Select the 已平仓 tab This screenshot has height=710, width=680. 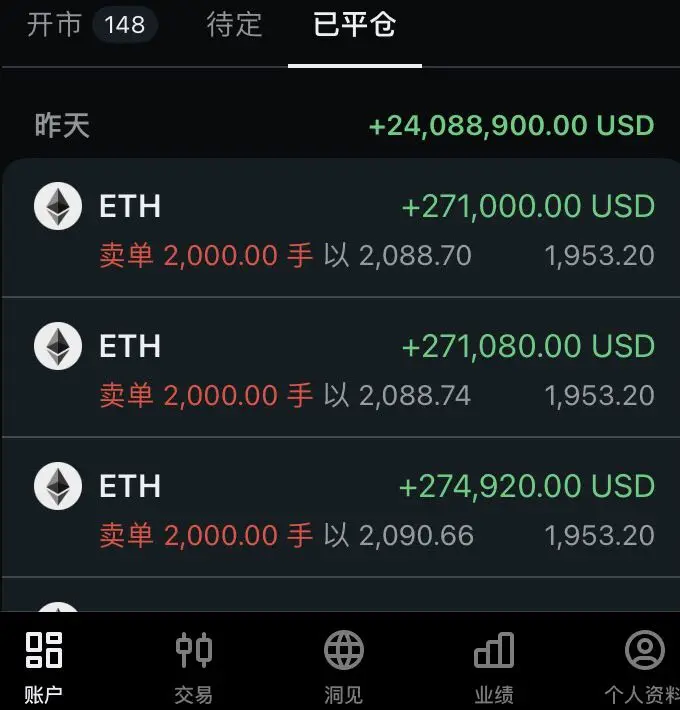click(354, 25)
